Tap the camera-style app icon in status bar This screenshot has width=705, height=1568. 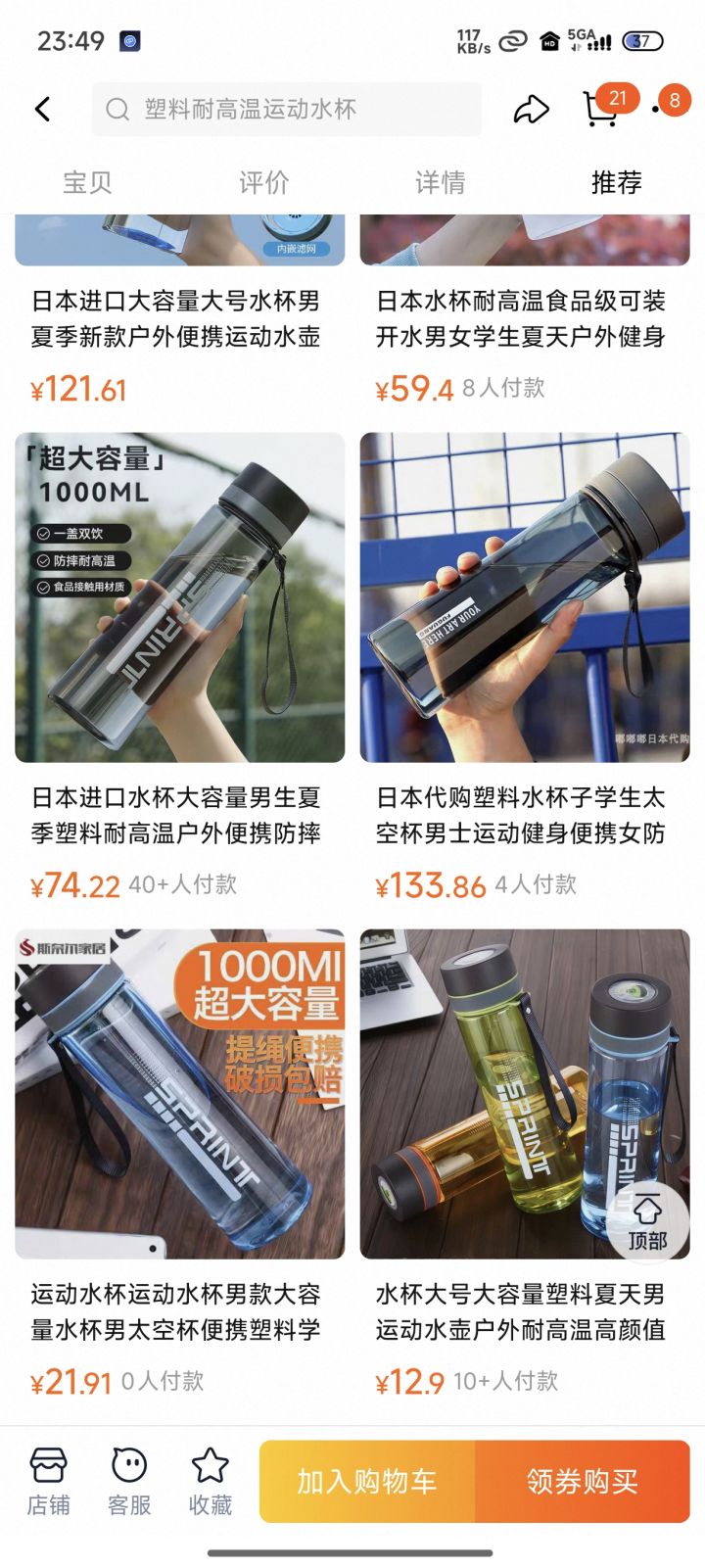click(131, 39)
